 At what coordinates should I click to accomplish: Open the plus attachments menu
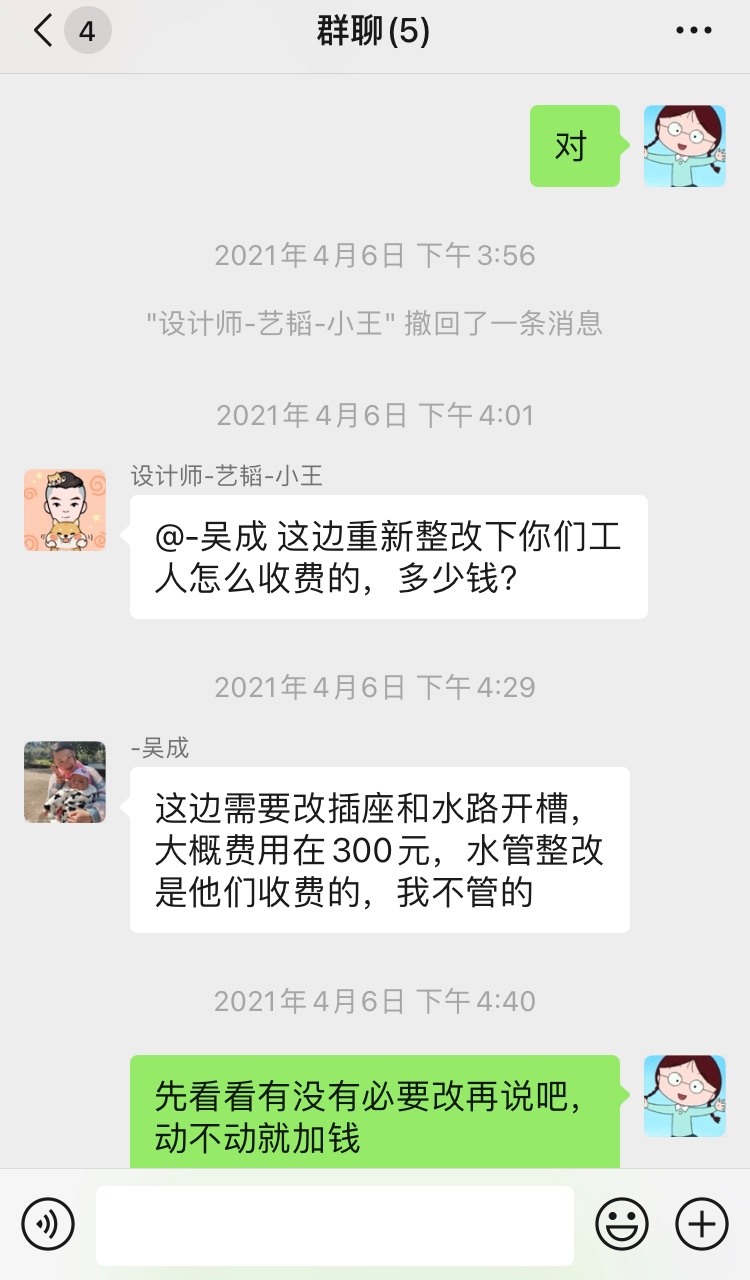701,1224
